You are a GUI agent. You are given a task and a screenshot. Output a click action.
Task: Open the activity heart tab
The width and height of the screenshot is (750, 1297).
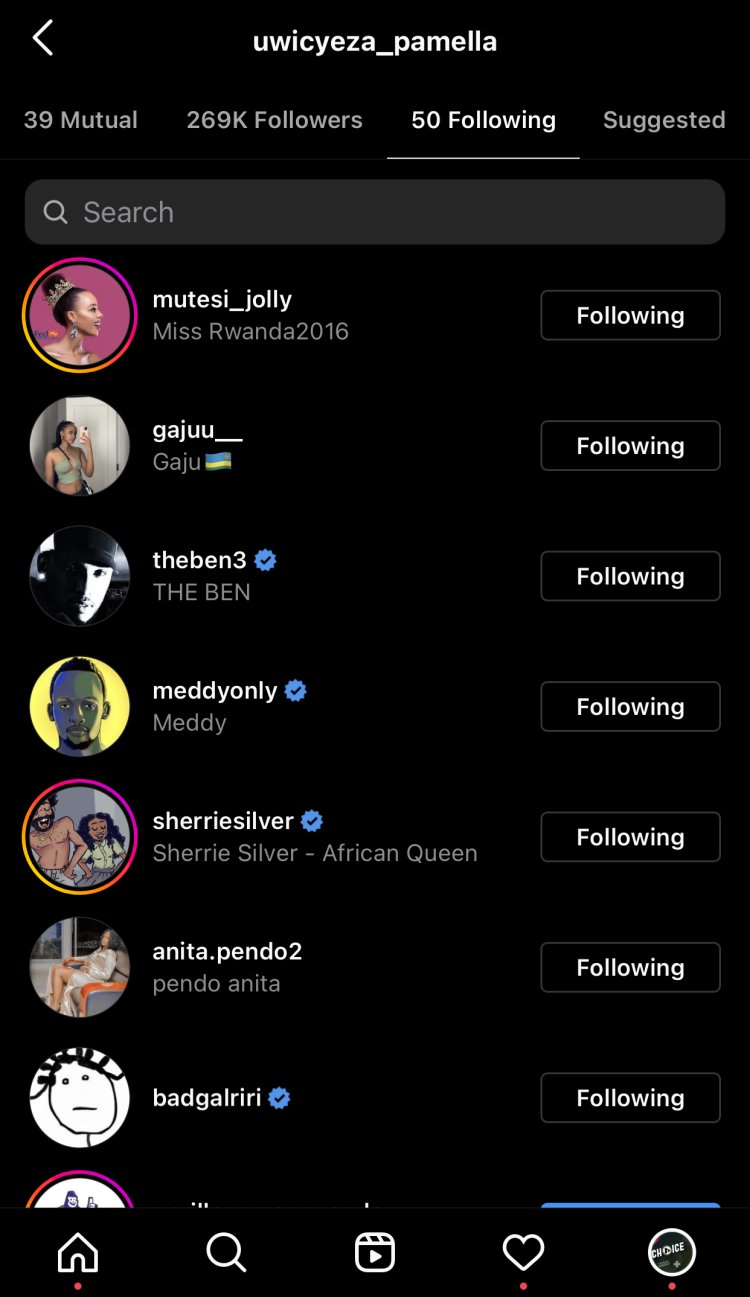click(523, 1252)
